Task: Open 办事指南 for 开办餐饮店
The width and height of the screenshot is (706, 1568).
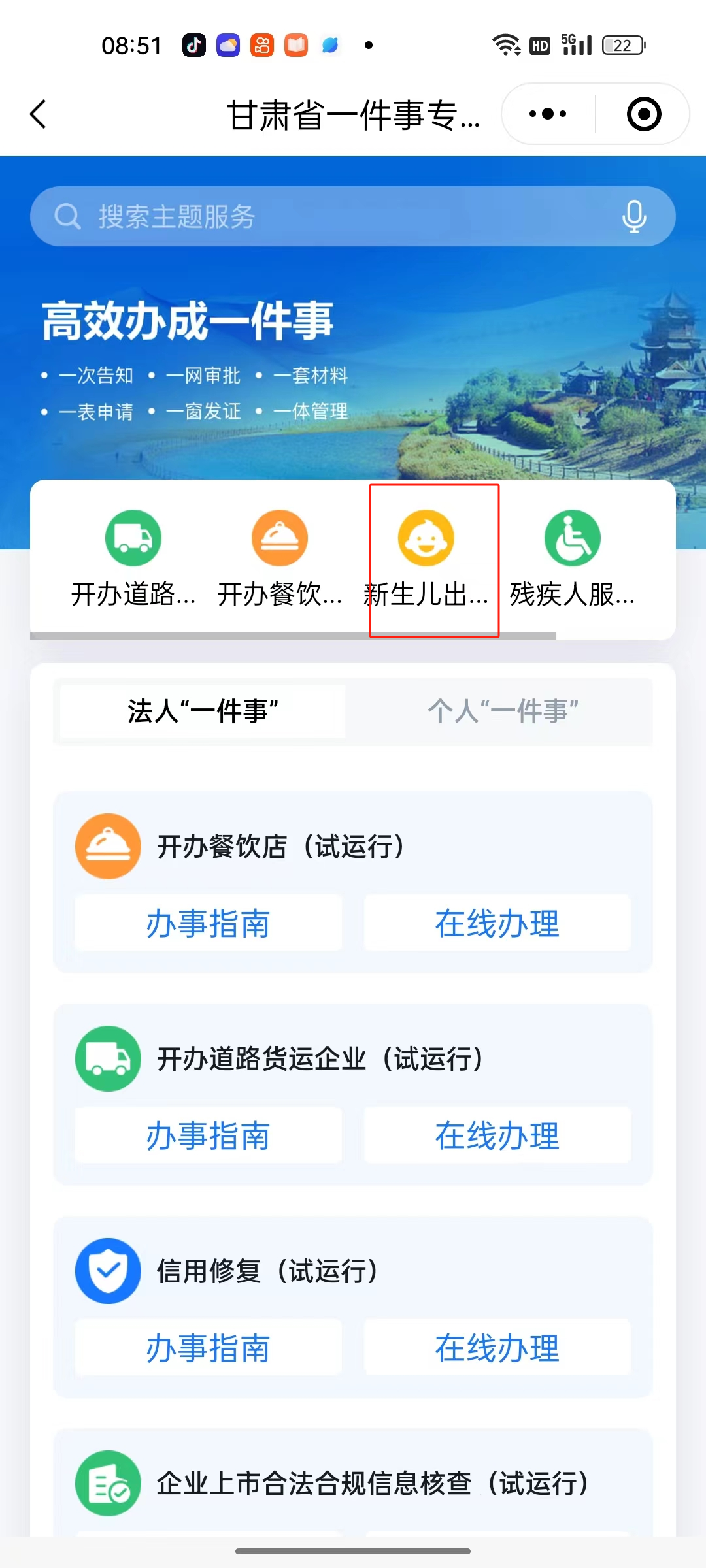Action: 208,923
